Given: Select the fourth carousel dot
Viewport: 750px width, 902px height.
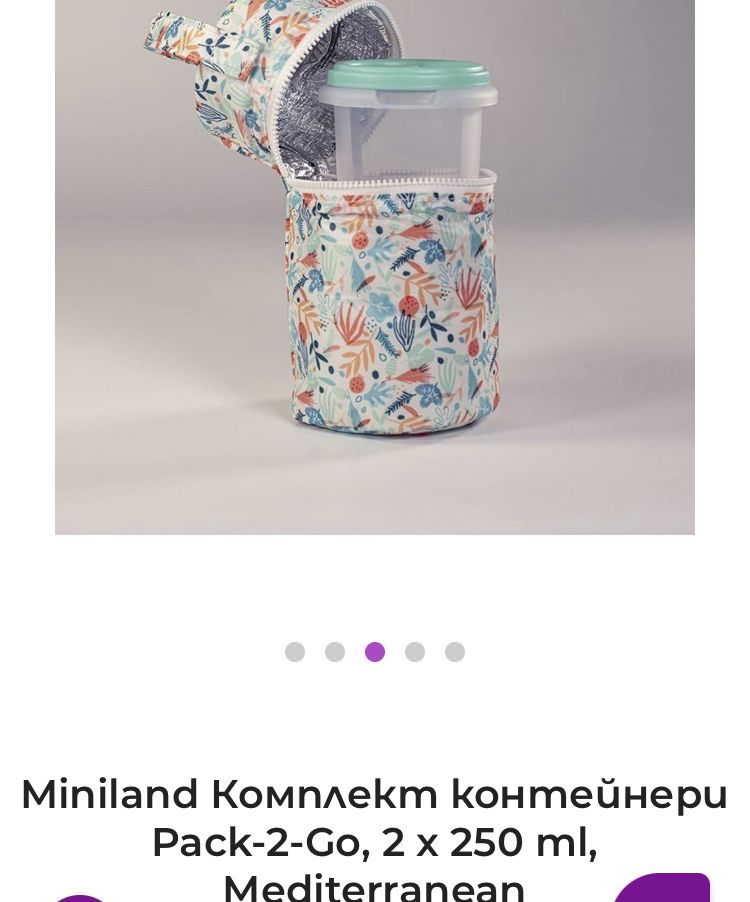Looking at the screenshot, I should click(414, 652).
